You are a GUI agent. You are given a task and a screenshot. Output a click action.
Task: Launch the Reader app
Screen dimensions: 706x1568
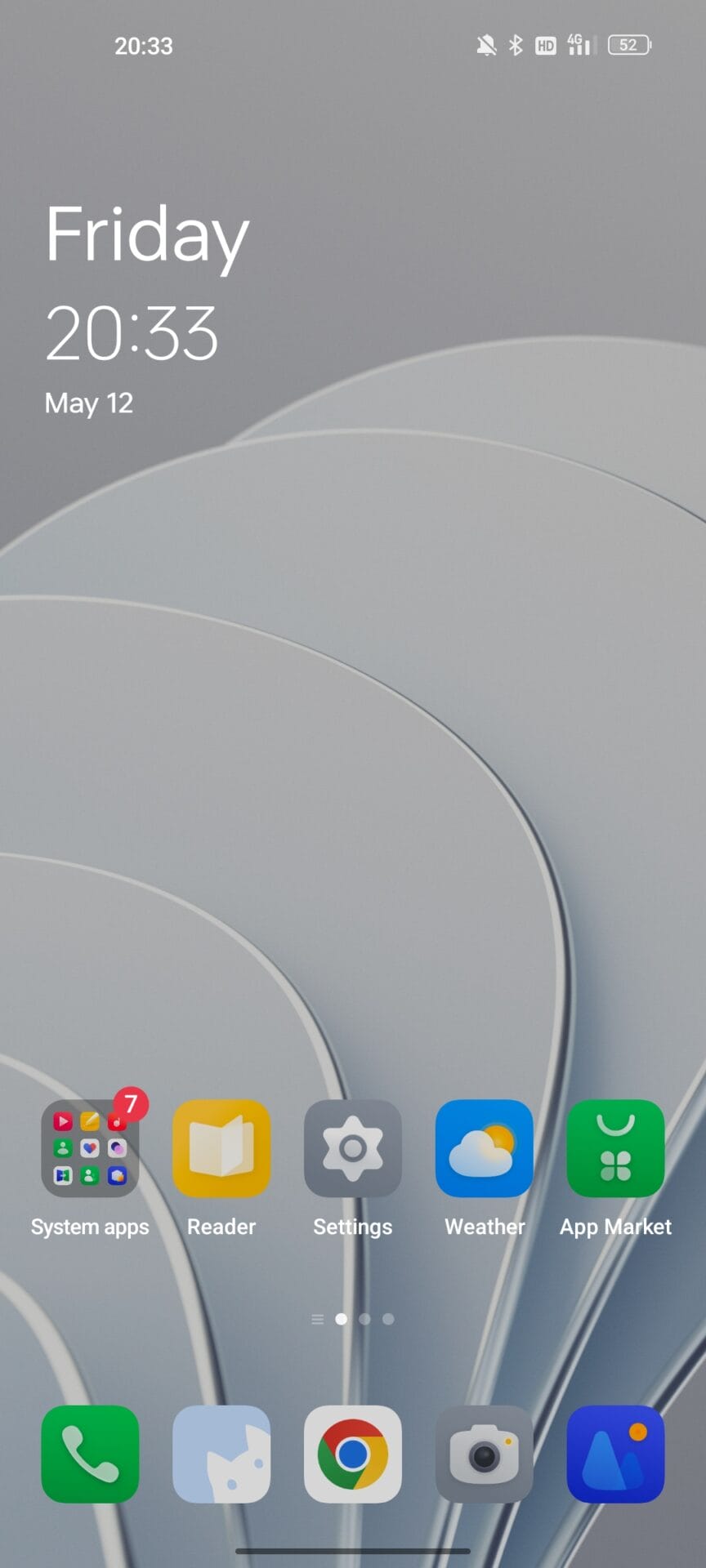point(221,1148)
